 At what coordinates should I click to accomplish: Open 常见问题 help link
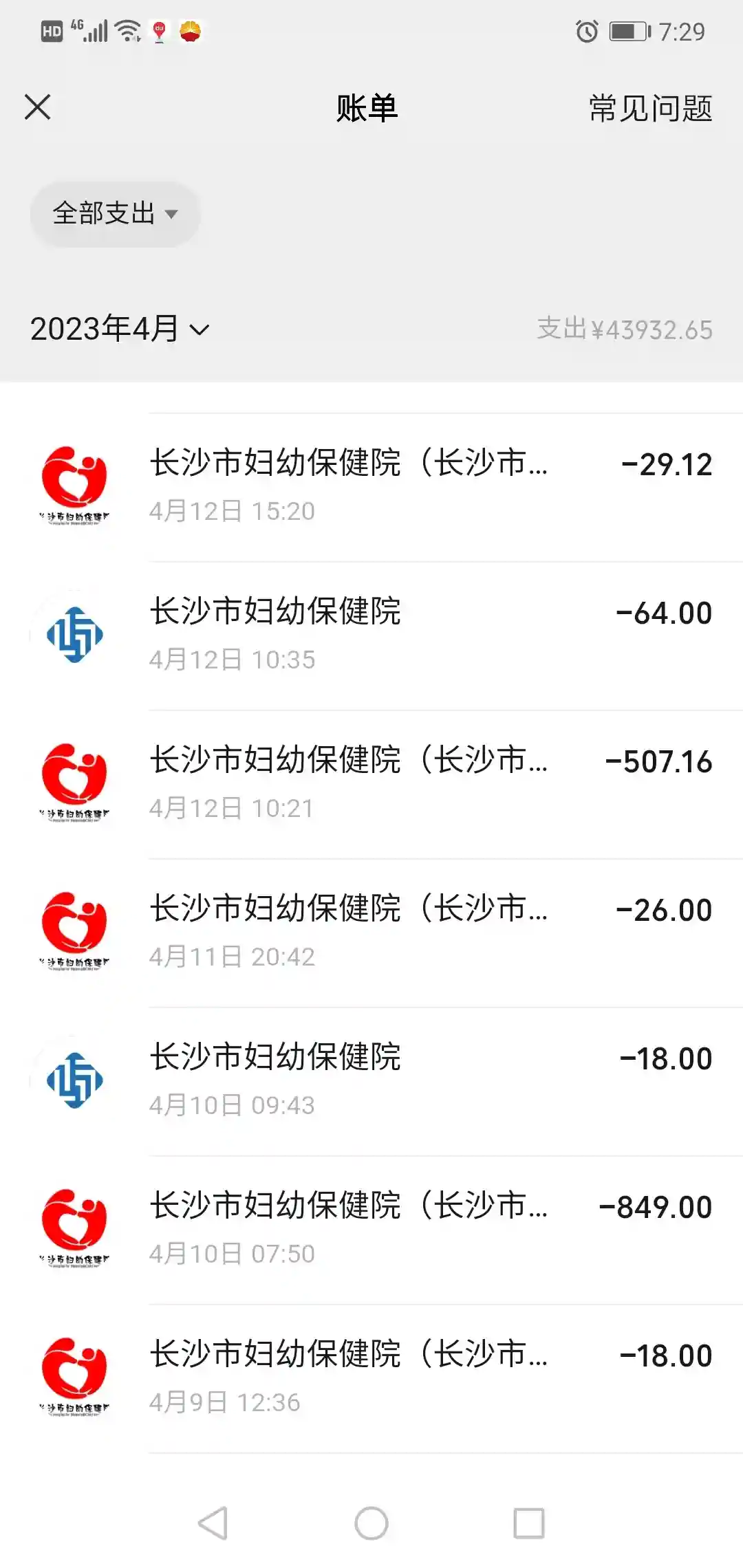tap(650, 109)
